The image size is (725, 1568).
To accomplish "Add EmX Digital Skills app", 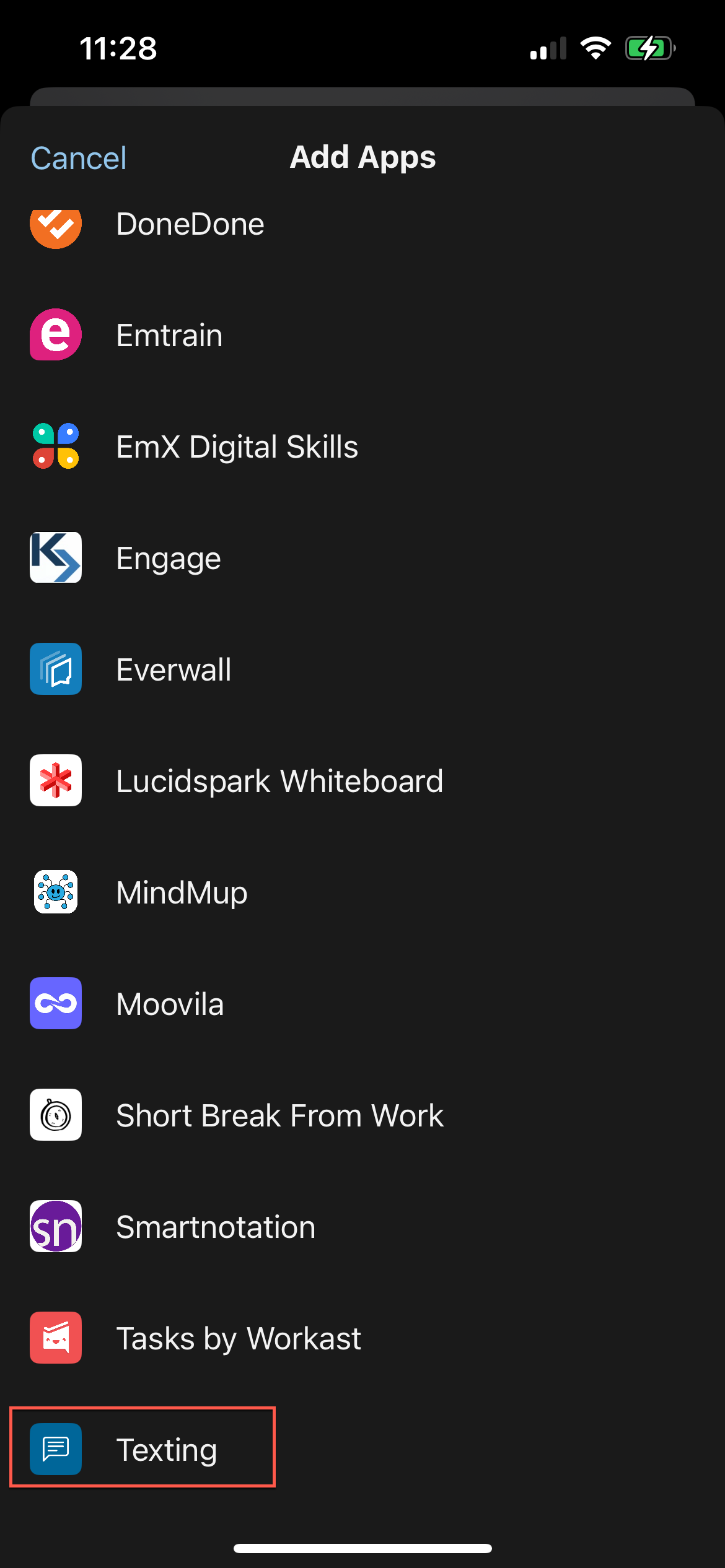I will point(237,446).
